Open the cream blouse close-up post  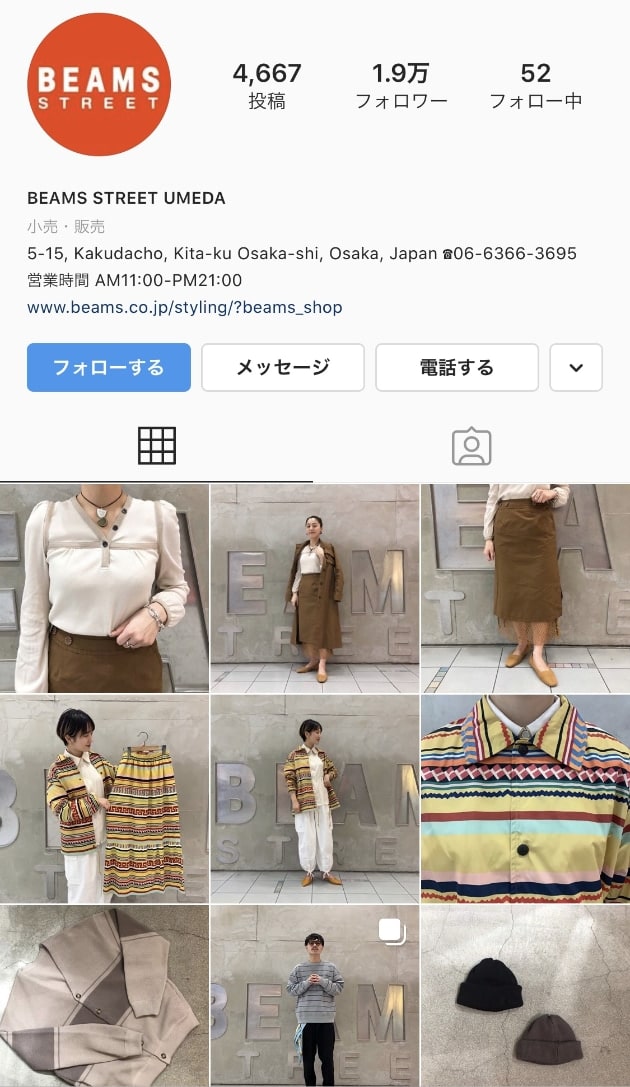[x=104, y=588]
